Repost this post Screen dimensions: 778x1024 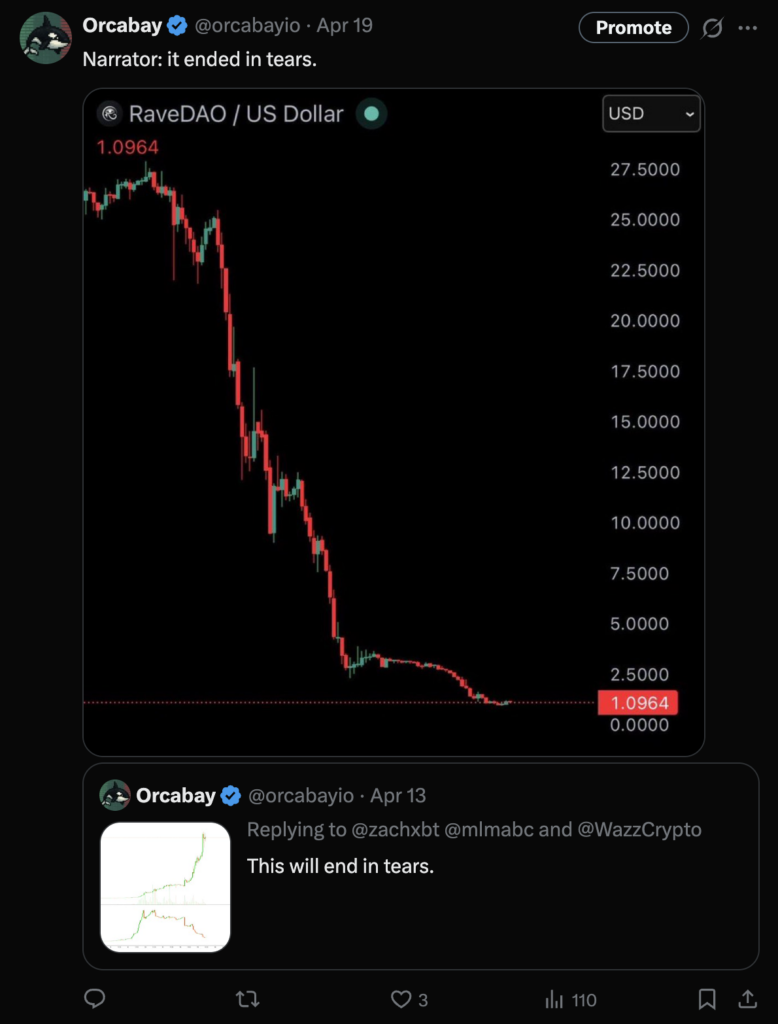(247, 999)
